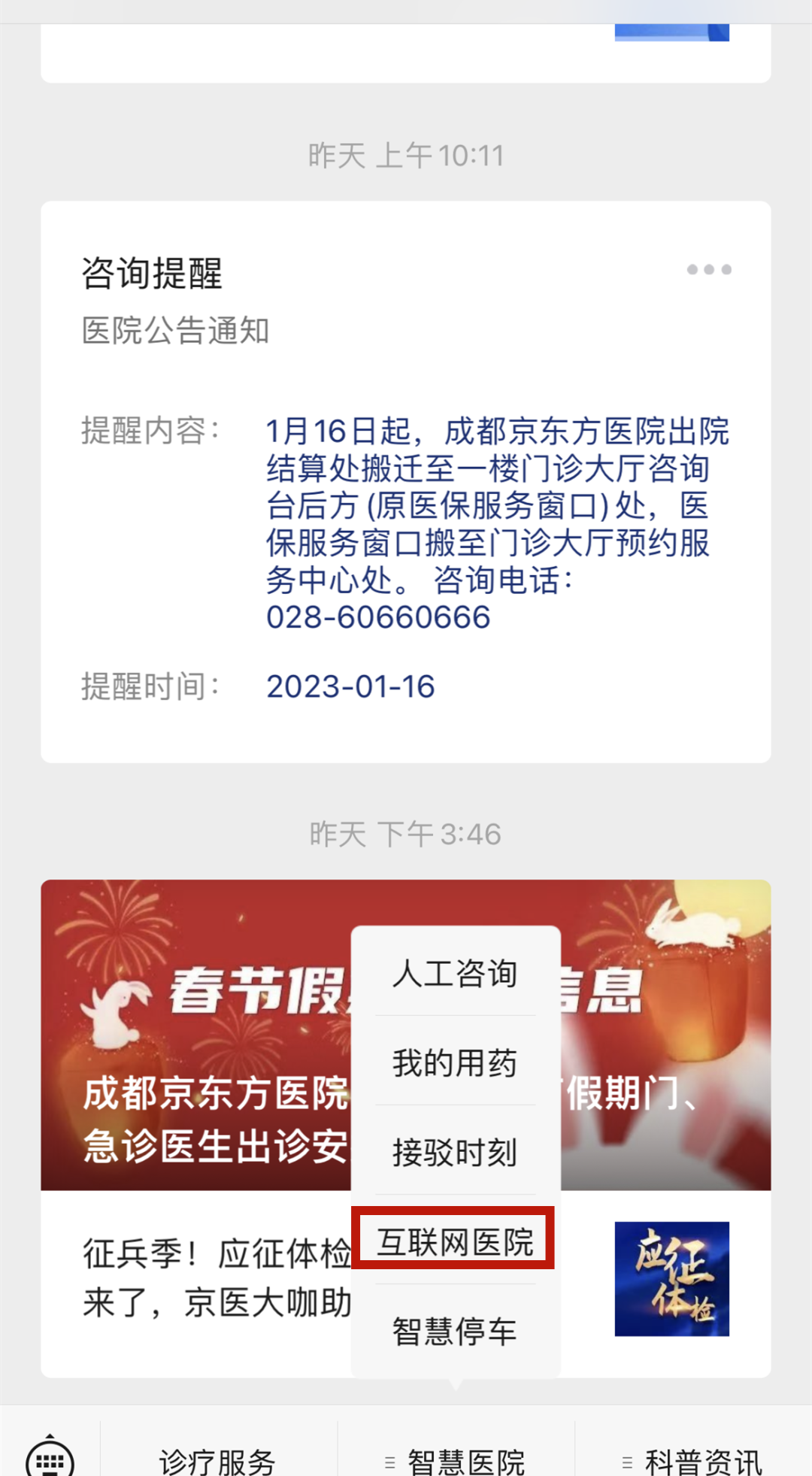Open 智慧停车 menu option
Image resolution: width=812 pixels, height=1476 pixels.
[454, 1332]
